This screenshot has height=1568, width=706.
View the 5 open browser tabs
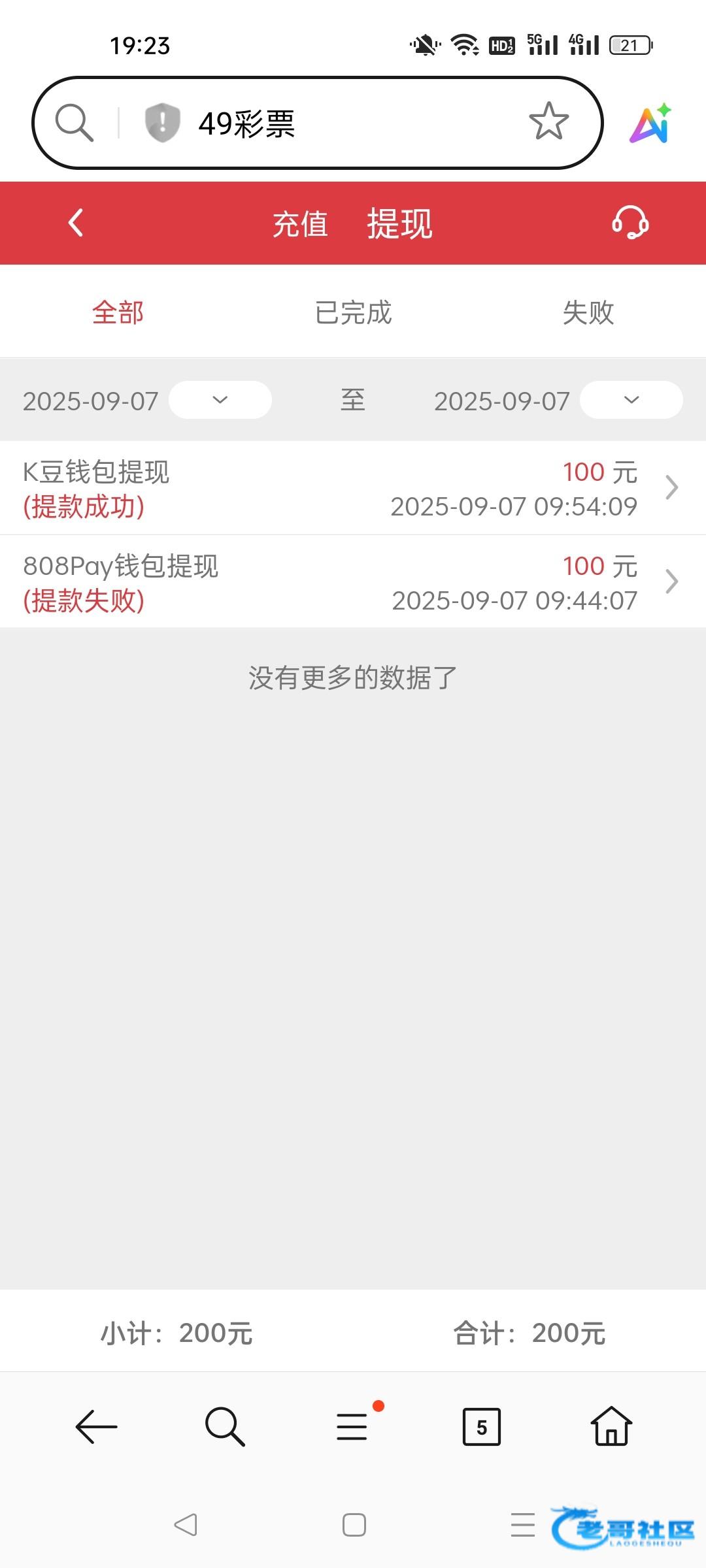tap(481, 1426)
